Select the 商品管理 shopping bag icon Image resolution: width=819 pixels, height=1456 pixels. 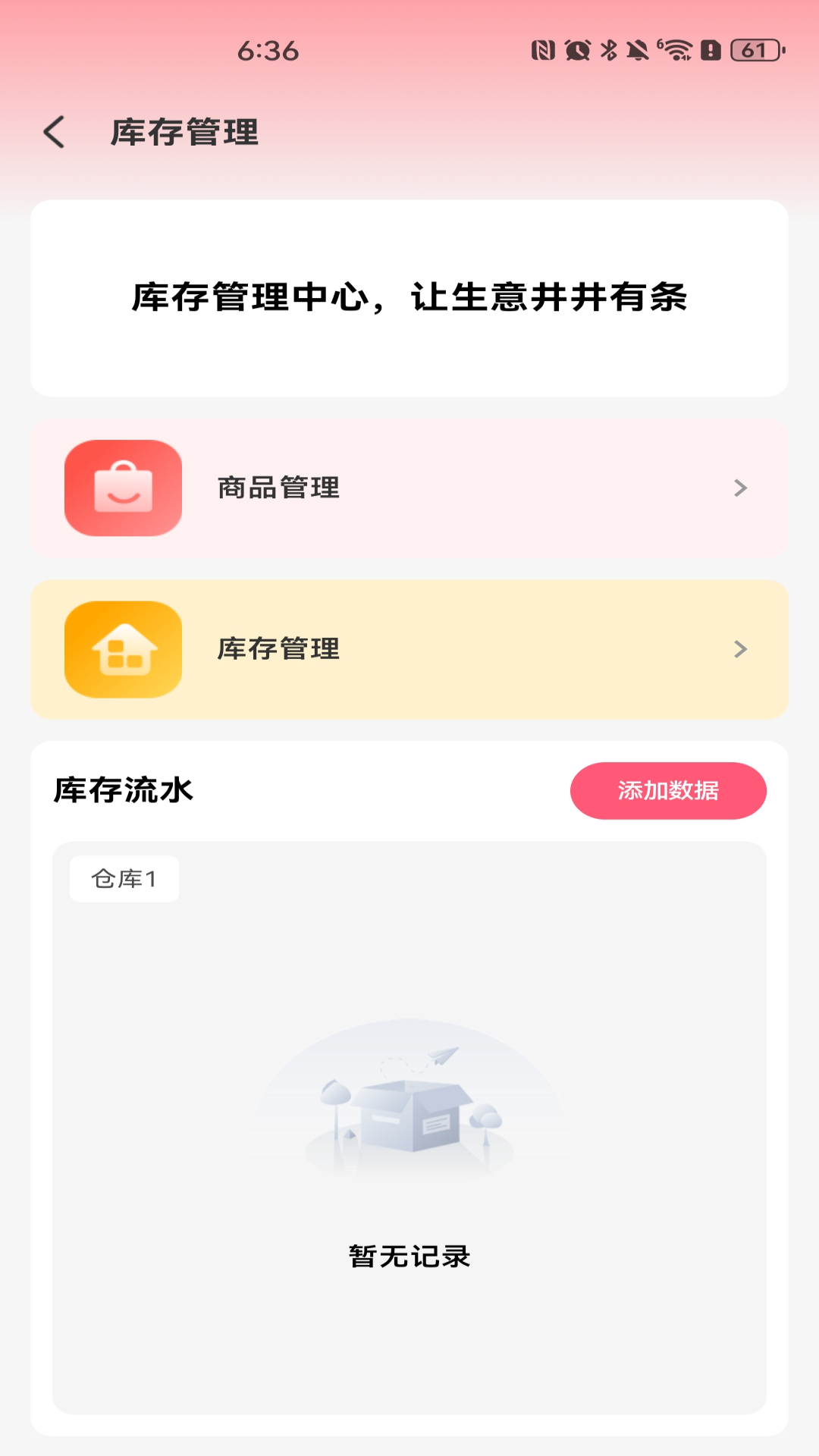click(x=123, y=488)
